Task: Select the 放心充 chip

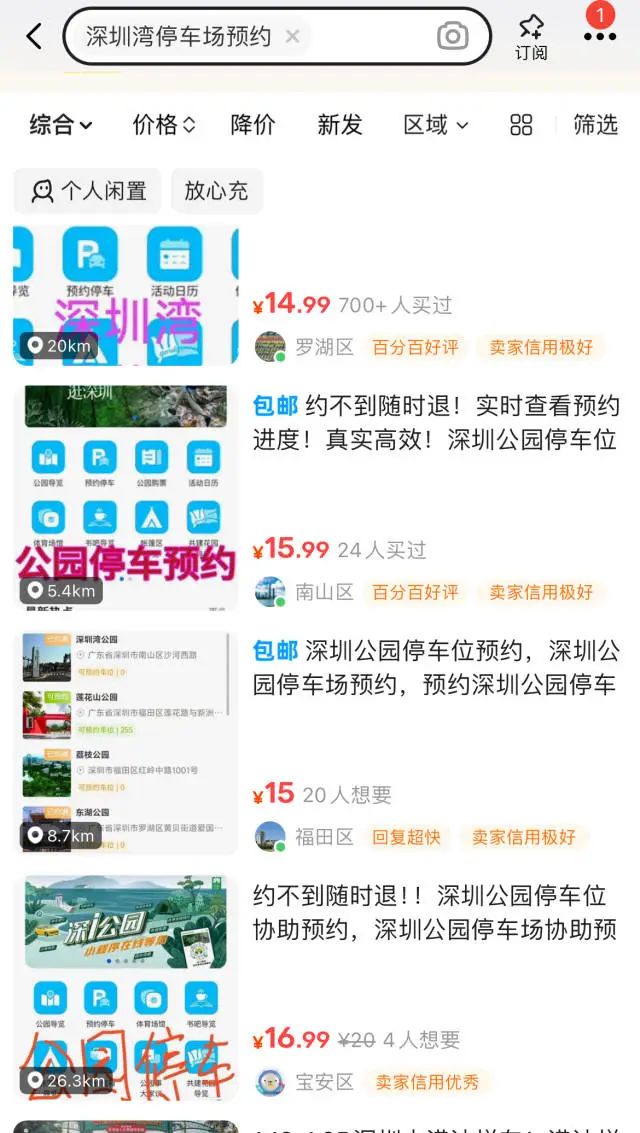Action: pyautogui.click(x=216, y=191)
